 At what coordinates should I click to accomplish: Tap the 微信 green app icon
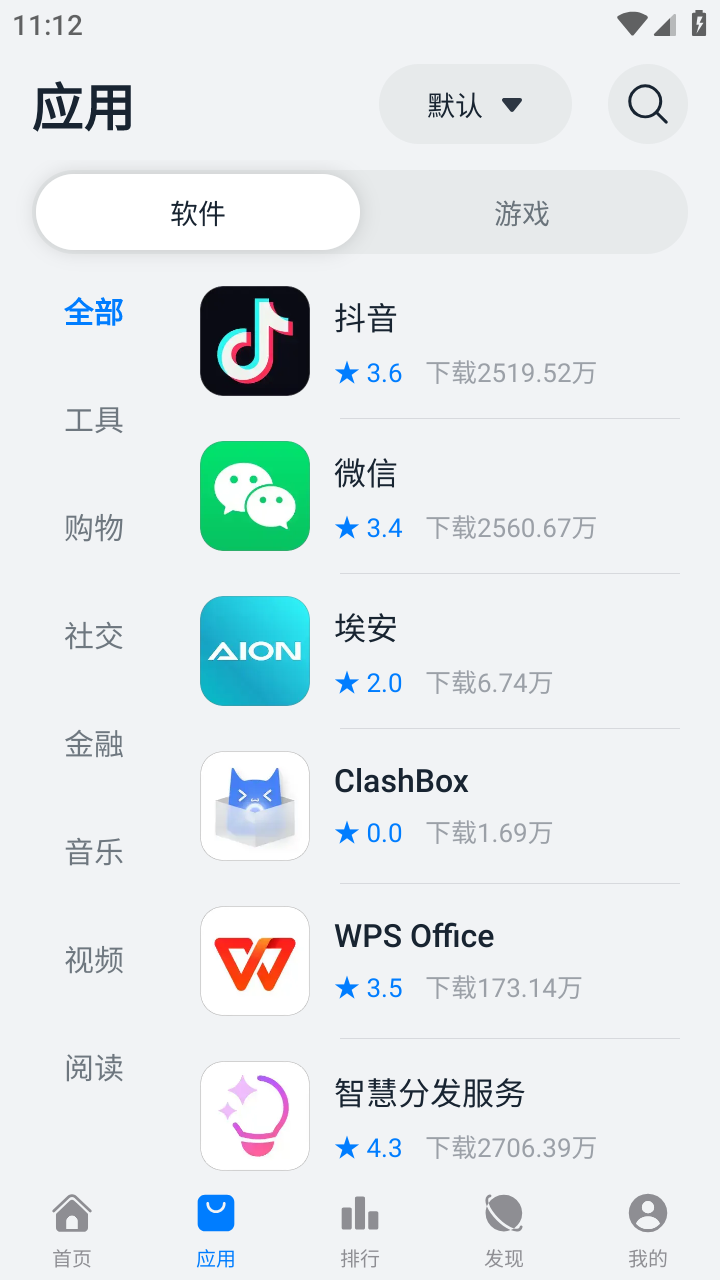coord(254,496)
